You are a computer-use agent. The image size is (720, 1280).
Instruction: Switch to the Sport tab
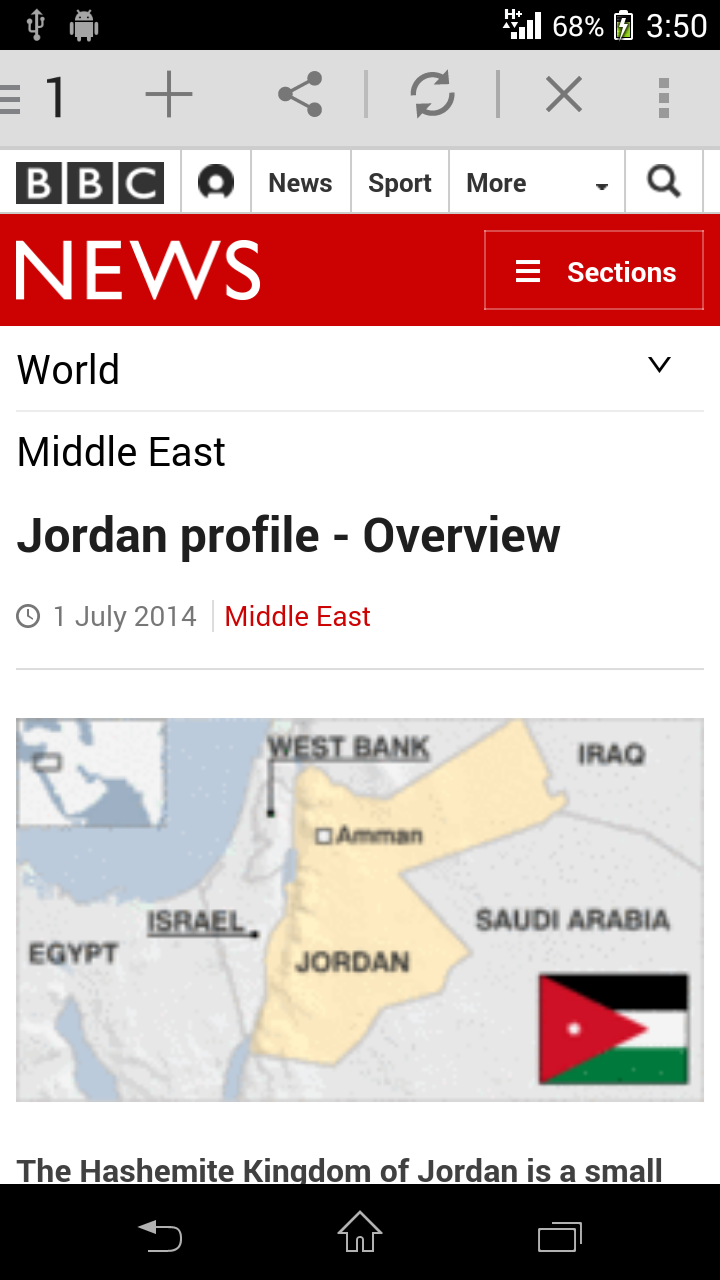[399, 182]
